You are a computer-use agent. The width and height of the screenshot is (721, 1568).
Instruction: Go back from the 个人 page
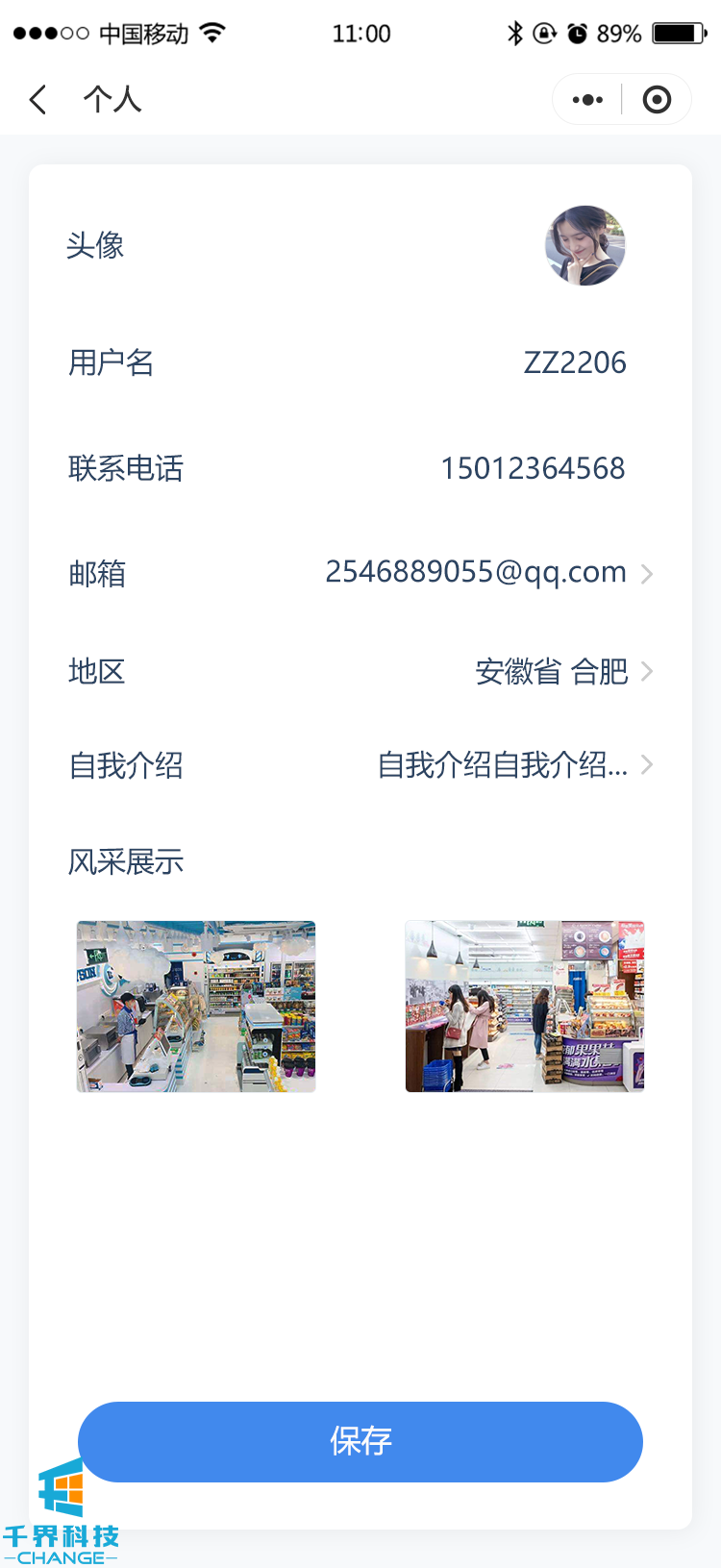[38, 99]
